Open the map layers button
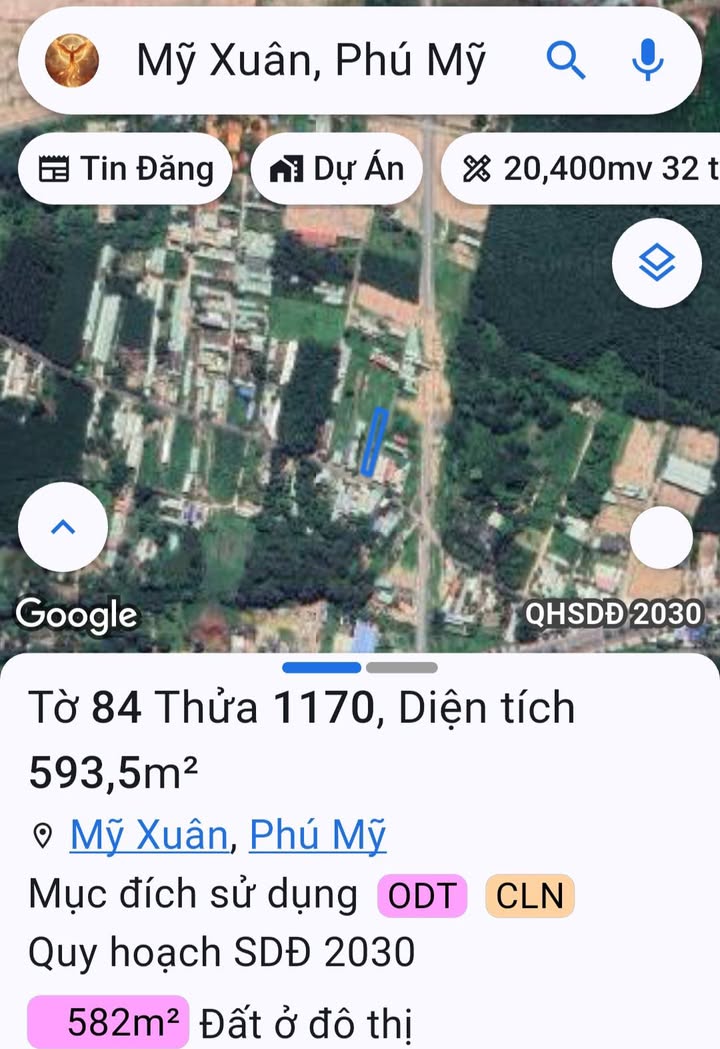This screenshot has width=720, height=1049. [x=657, y=263]
